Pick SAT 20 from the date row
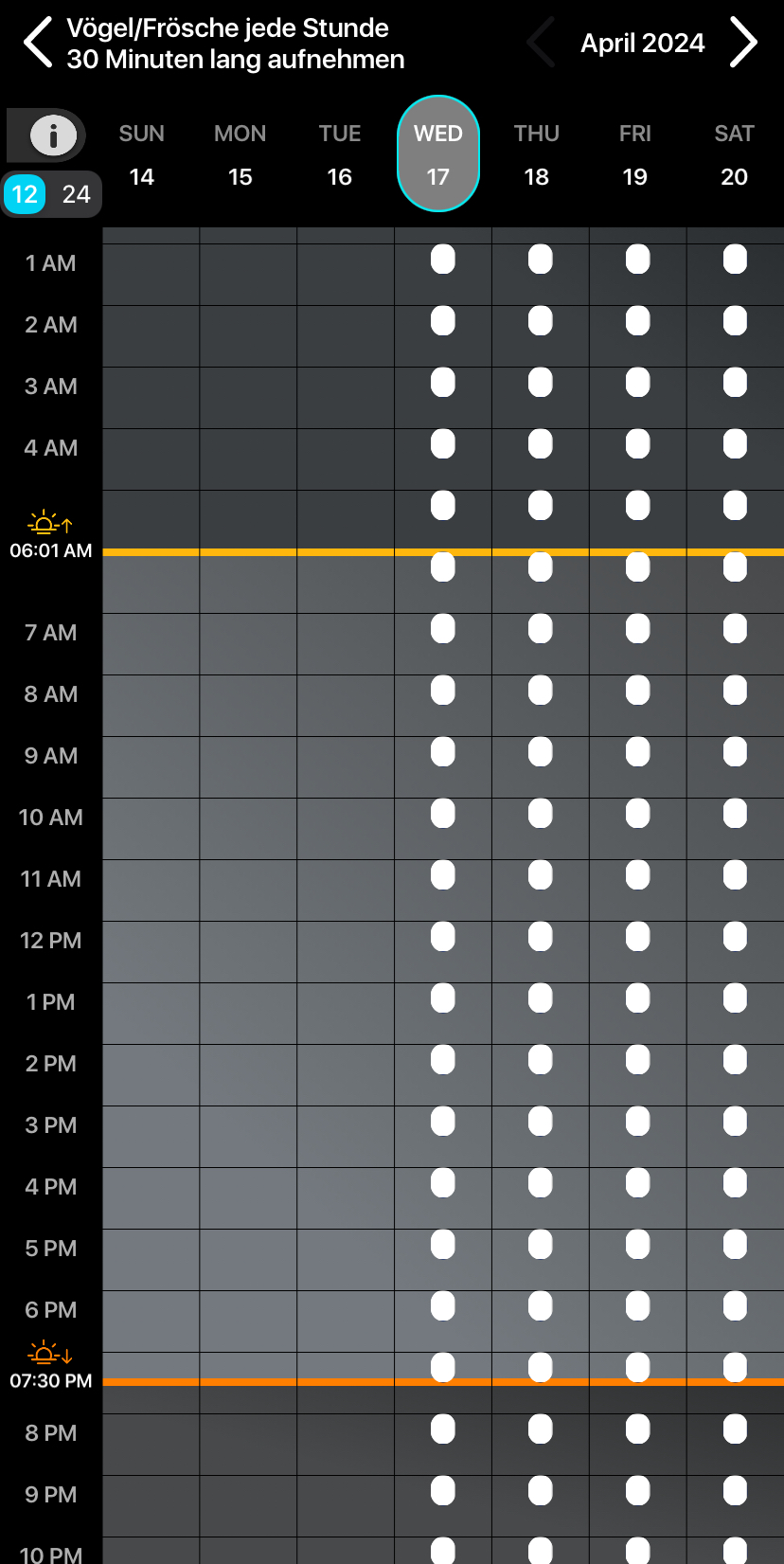 click(734, 153)
